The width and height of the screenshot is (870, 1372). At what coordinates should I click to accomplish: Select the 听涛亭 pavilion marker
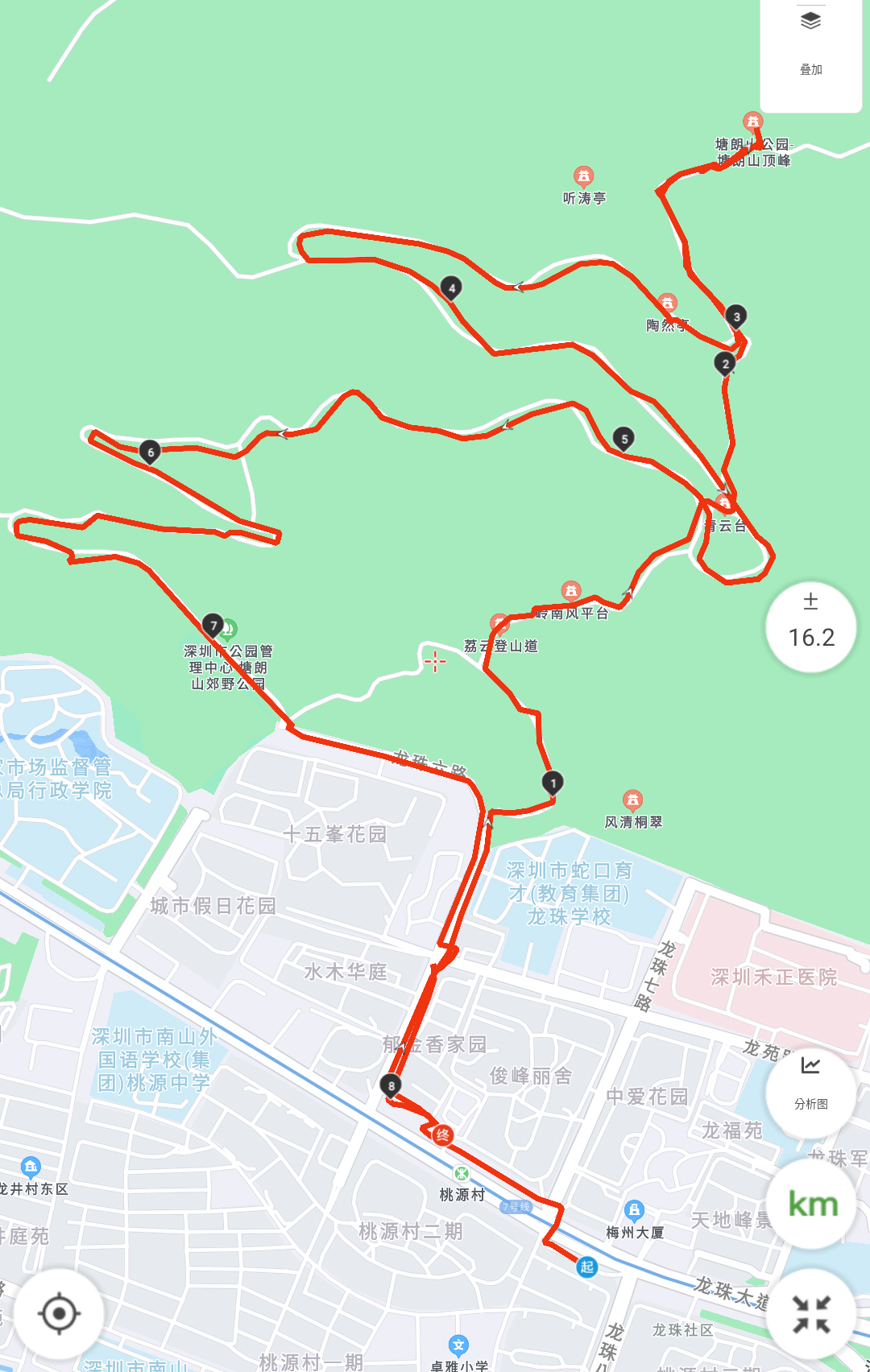click(x=584, y=176)
